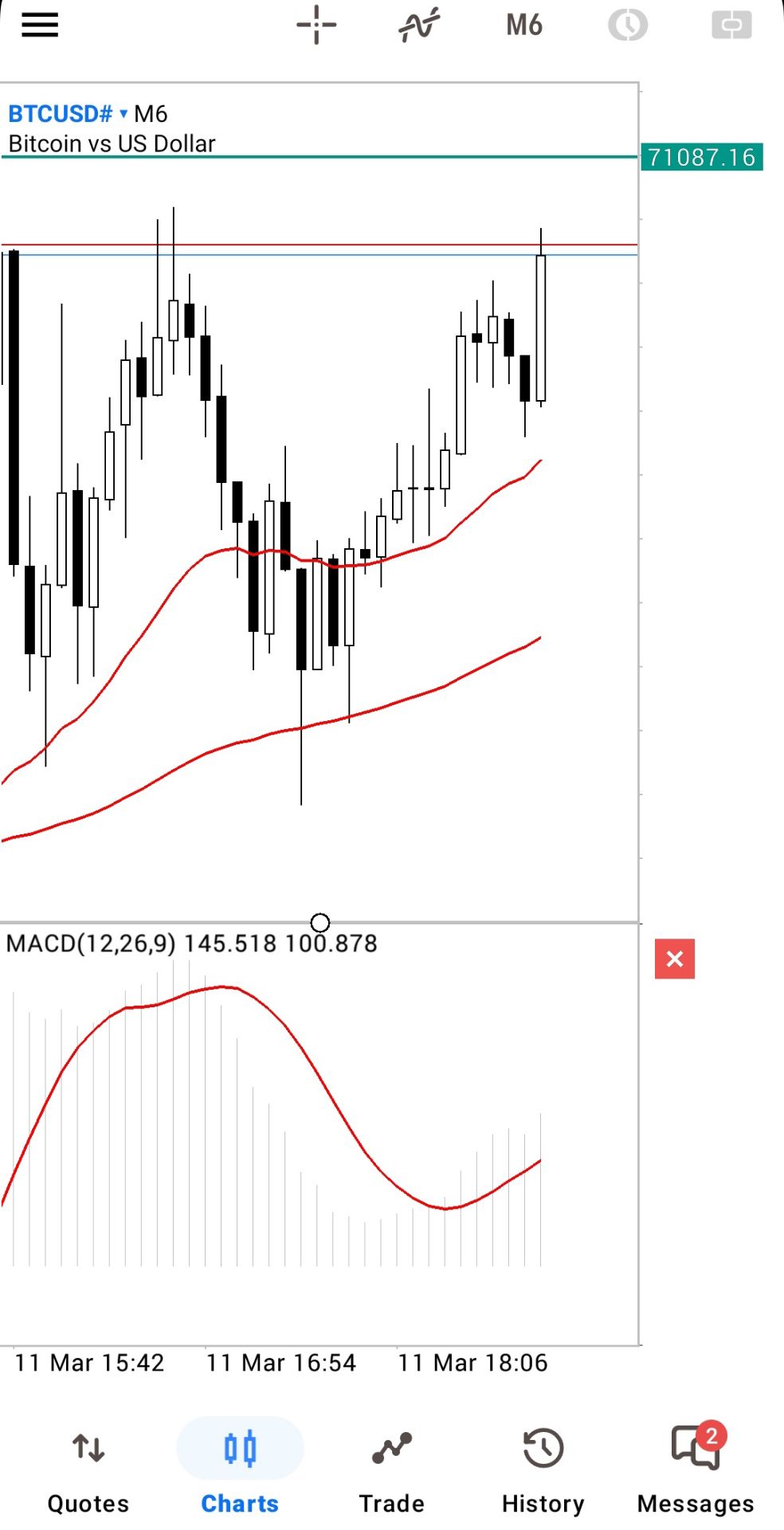Open the hamburger menu
Image resolution: width=784 pixels, height=1530 pixels.
[x=40, y=25]
